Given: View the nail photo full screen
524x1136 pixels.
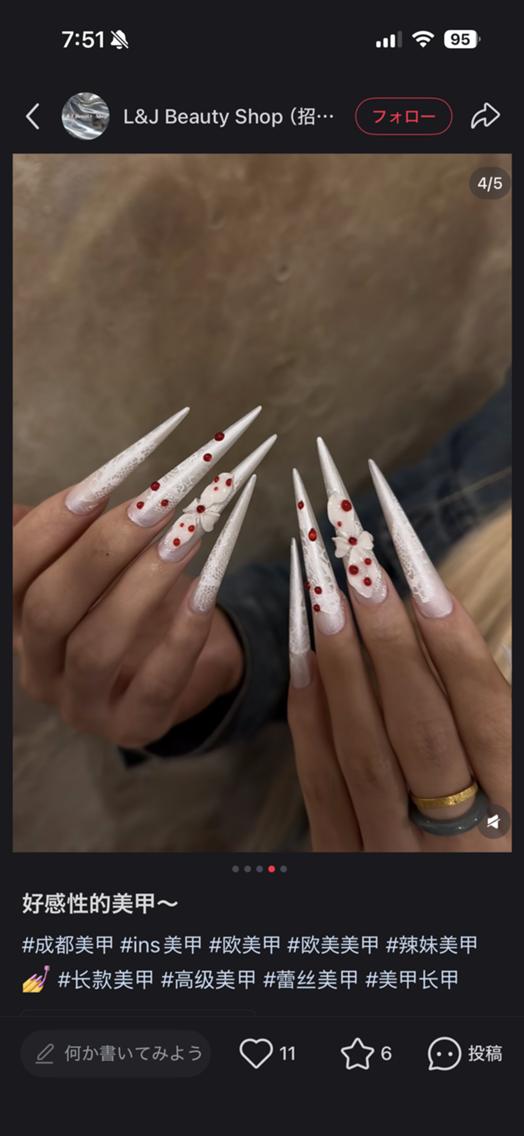Looking at the screenshot, I should (262, 503).
